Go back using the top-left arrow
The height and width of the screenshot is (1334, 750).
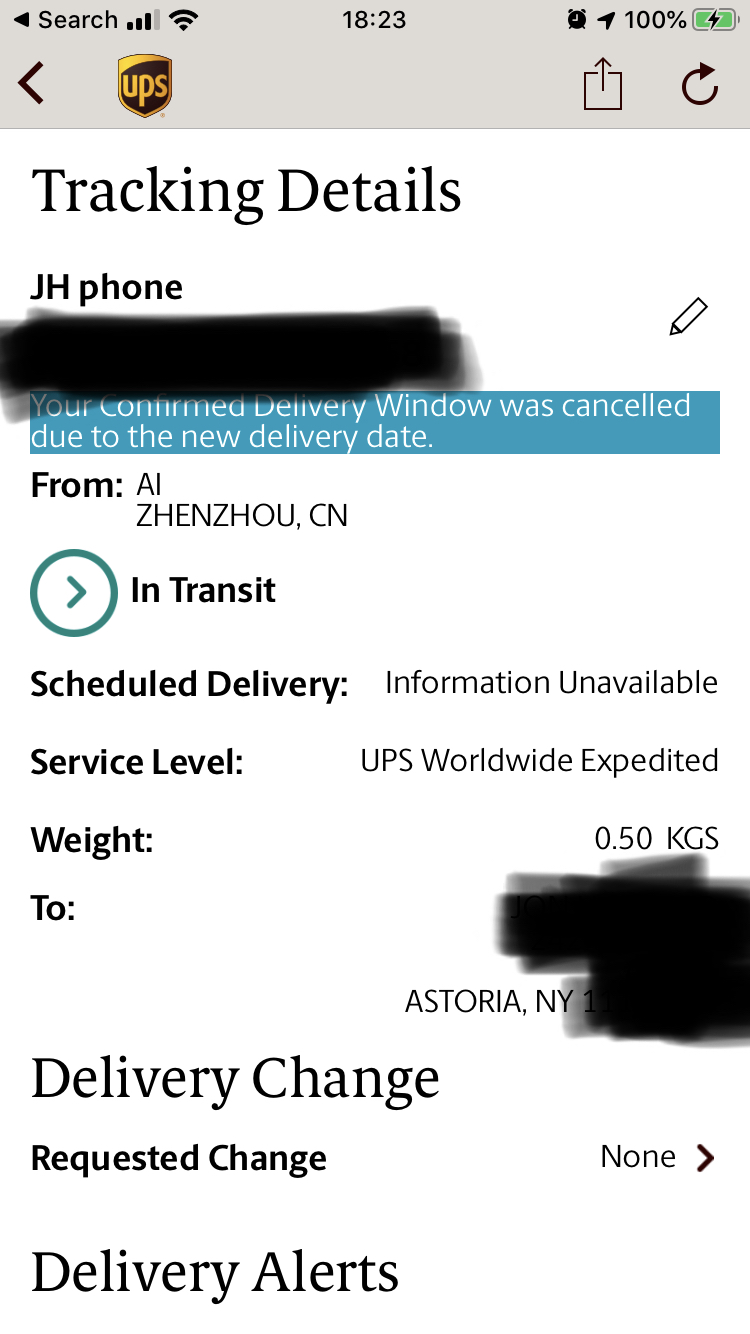[32, 83]
